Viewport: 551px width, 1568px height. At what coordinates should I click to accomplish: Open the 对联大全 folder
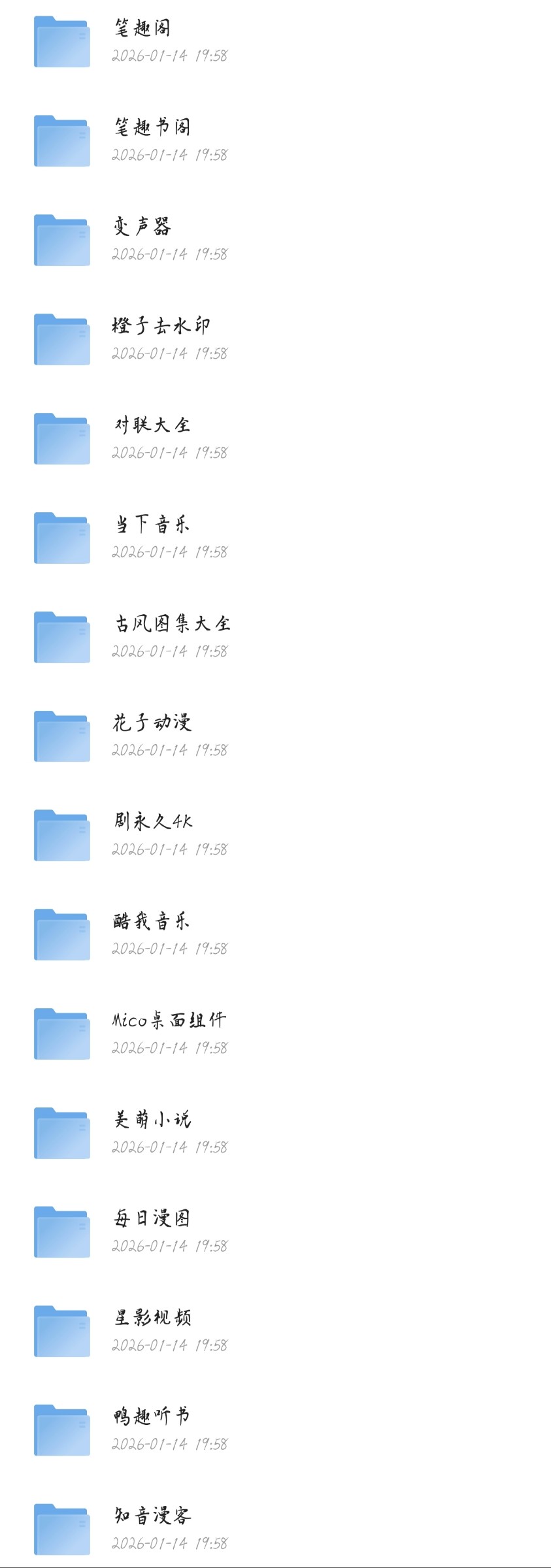(152, 425)
